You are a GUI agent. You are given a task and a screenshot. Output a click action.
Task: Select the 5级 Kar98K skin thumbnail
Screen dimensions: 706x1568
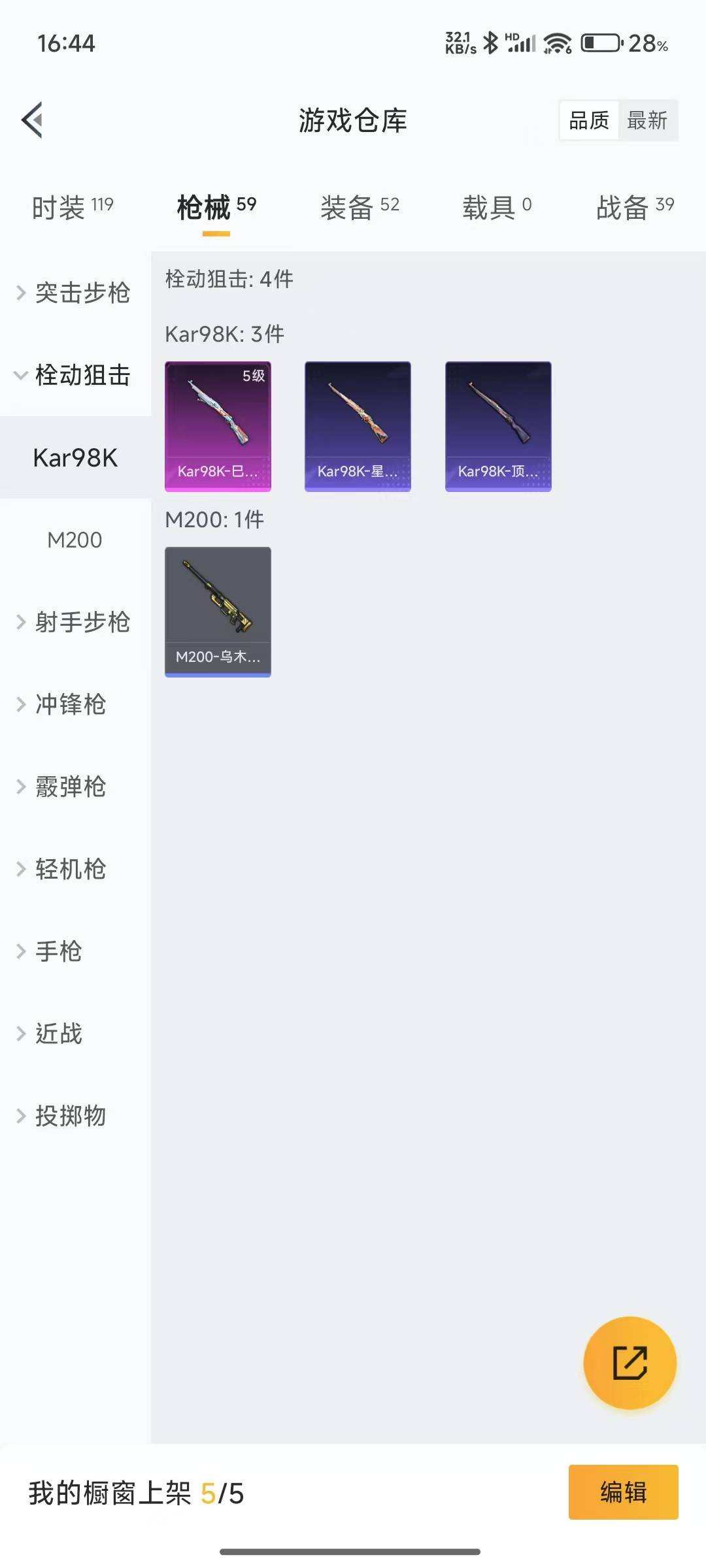click(x=218, y=425)
